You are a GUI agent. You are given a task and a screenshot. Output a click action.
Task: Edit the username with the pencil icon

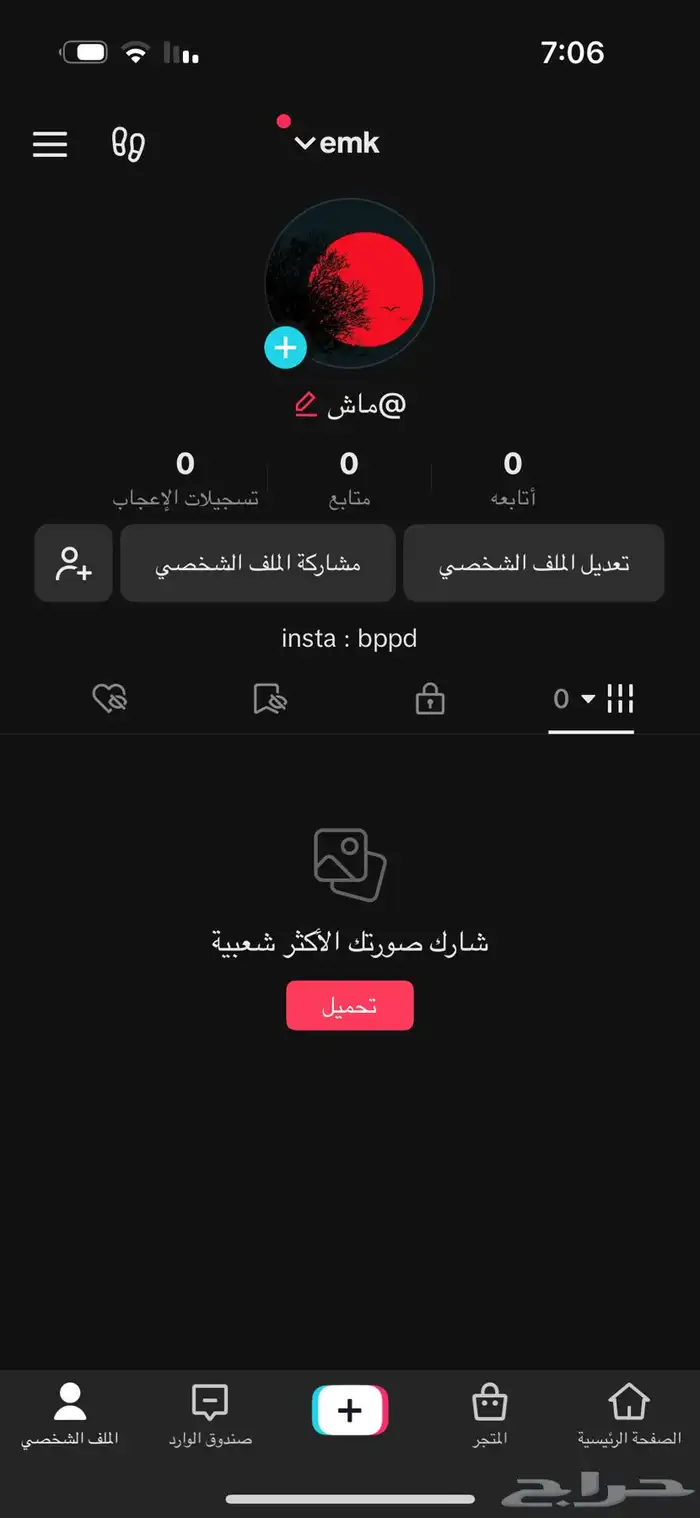pyautogui.click(x=306, y=405)
